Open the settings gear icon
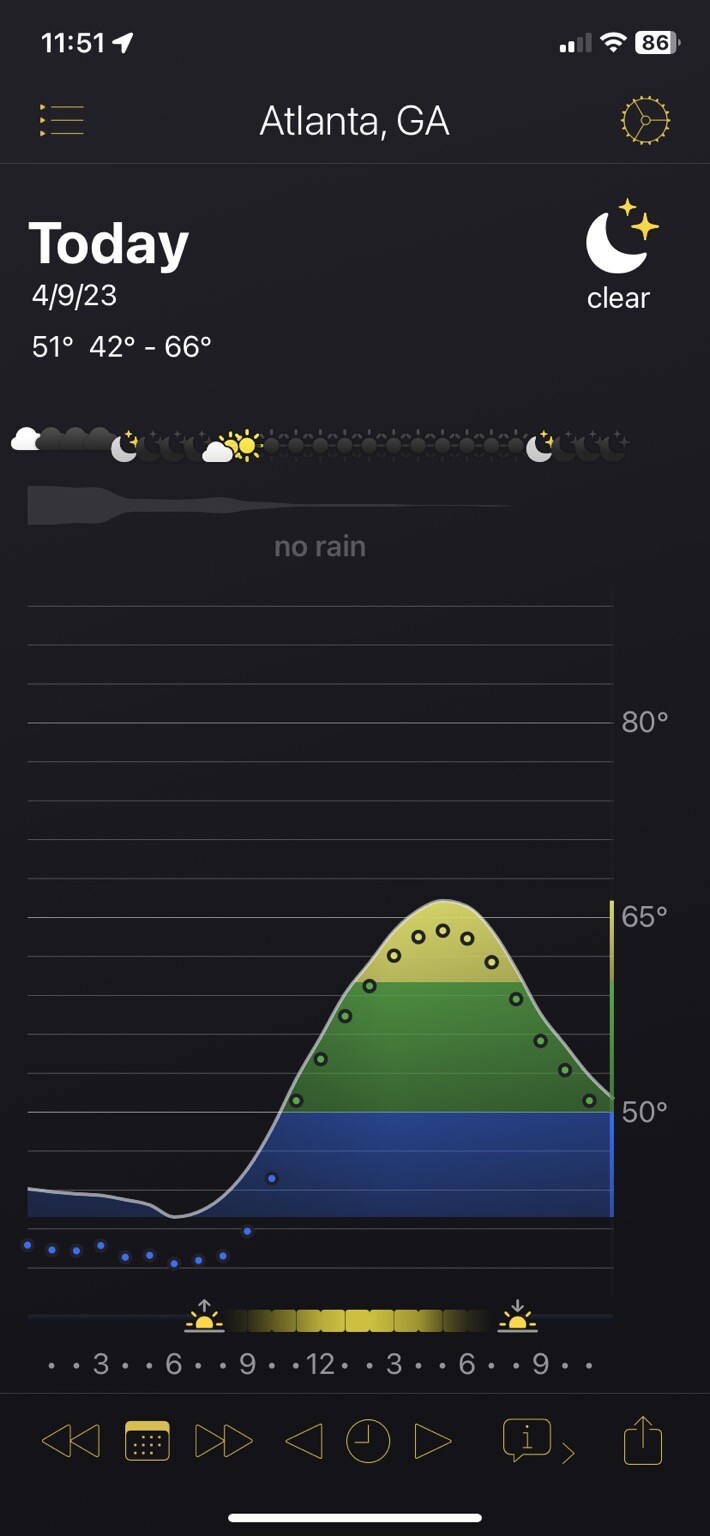710x1536 pixels. (x=645, y=121)
